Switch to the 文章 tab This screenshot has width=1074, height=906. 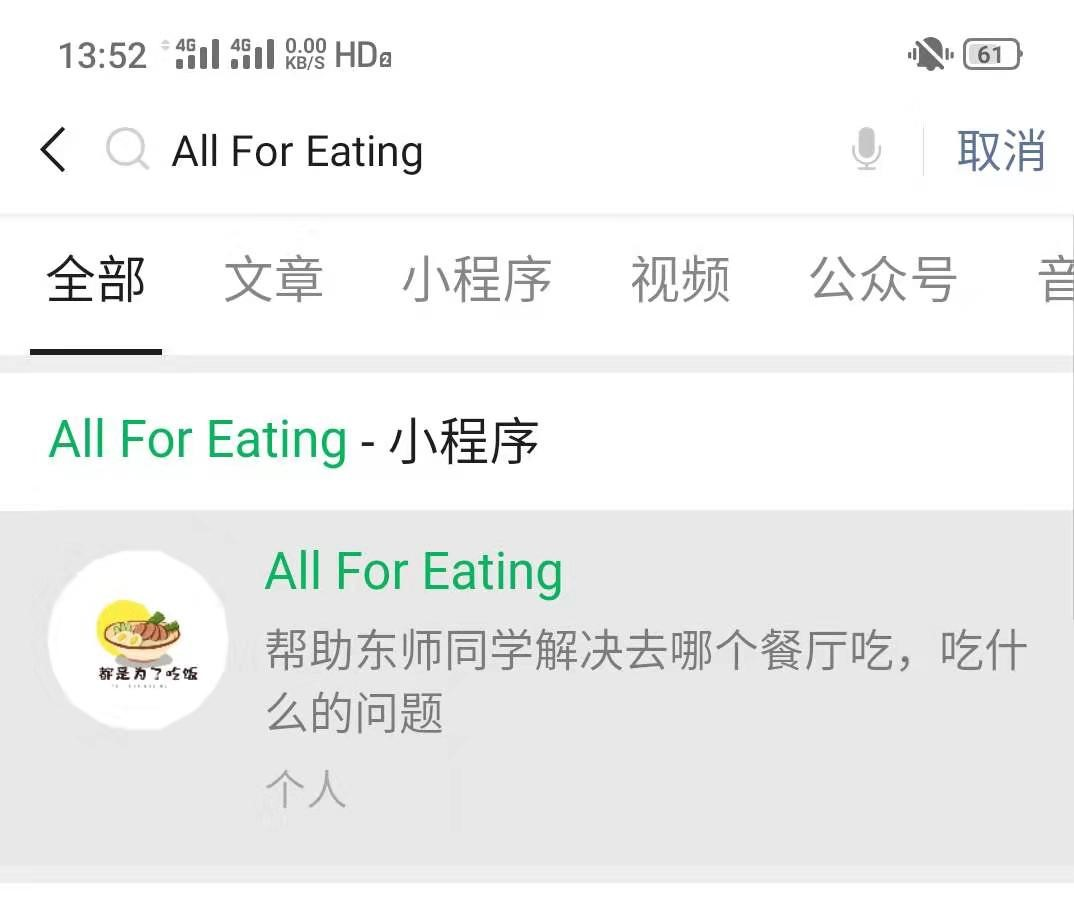[273, 280]
